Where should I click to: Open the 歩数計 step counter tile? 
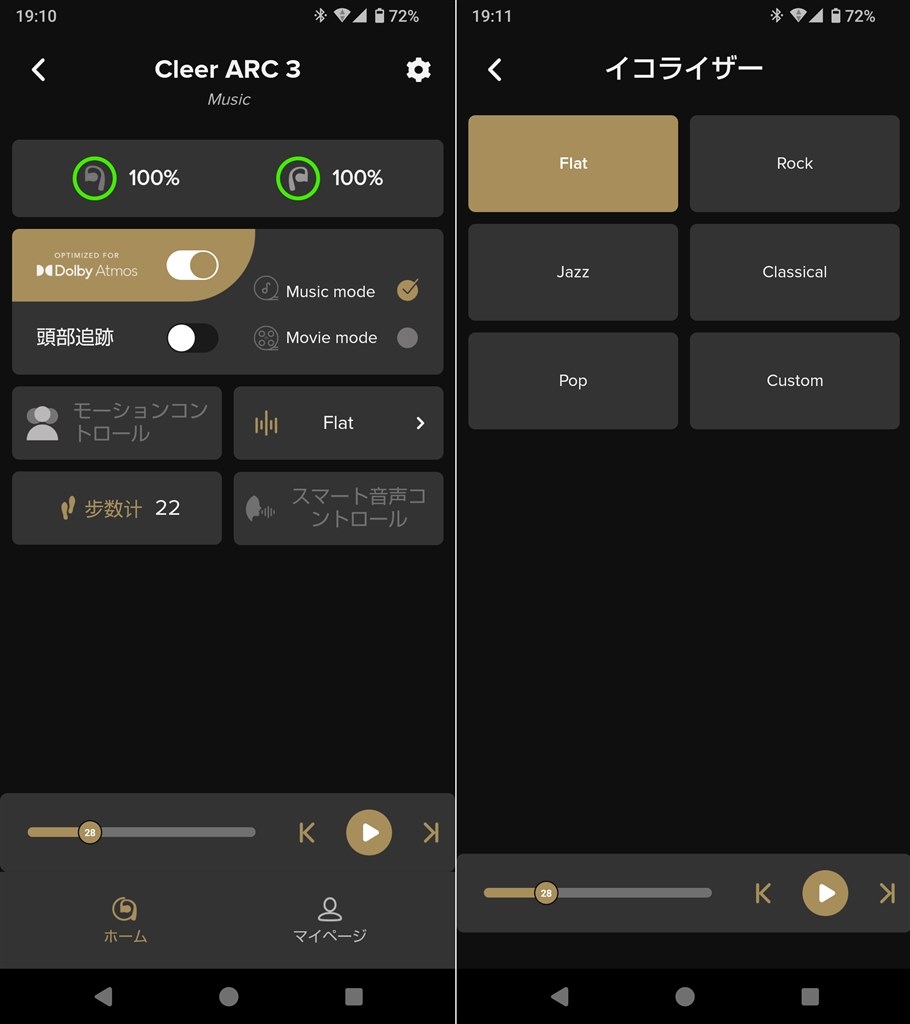[117, 508]
